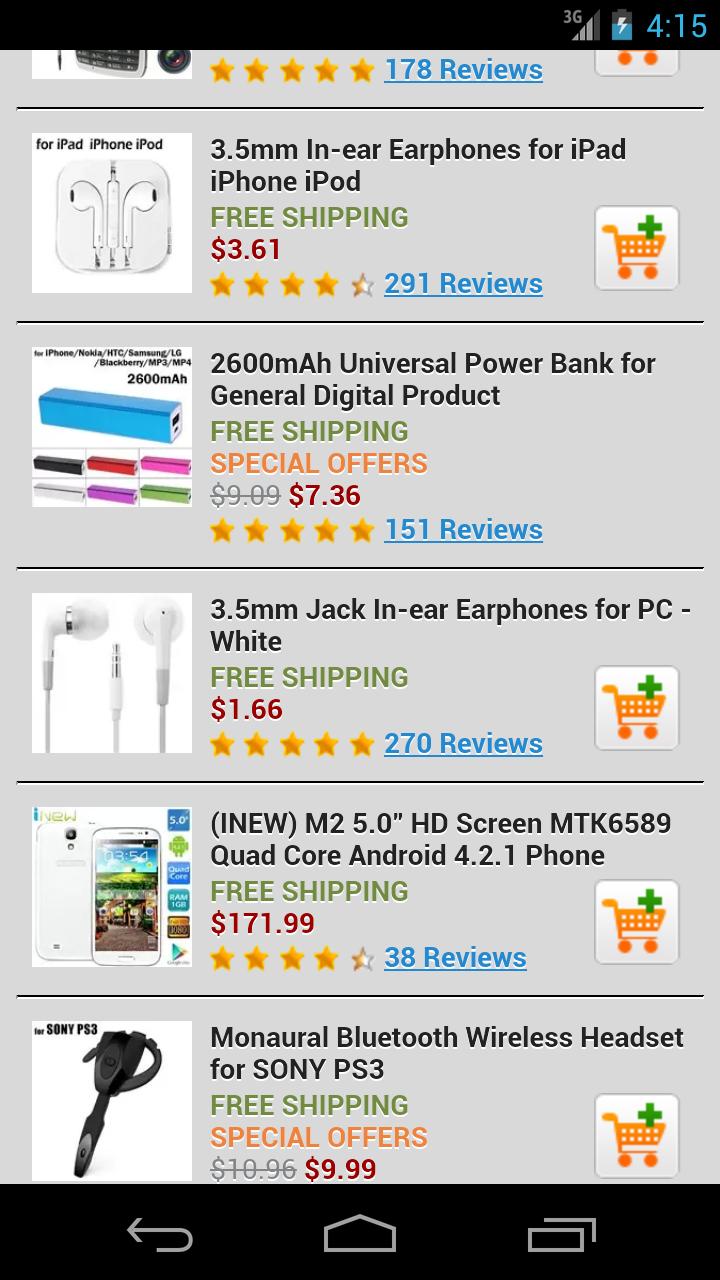This screenshot has height=1280, width=720.
Task: Add iPad earphones to the cart
Action: pyautogui.click(x=636, y=247)
